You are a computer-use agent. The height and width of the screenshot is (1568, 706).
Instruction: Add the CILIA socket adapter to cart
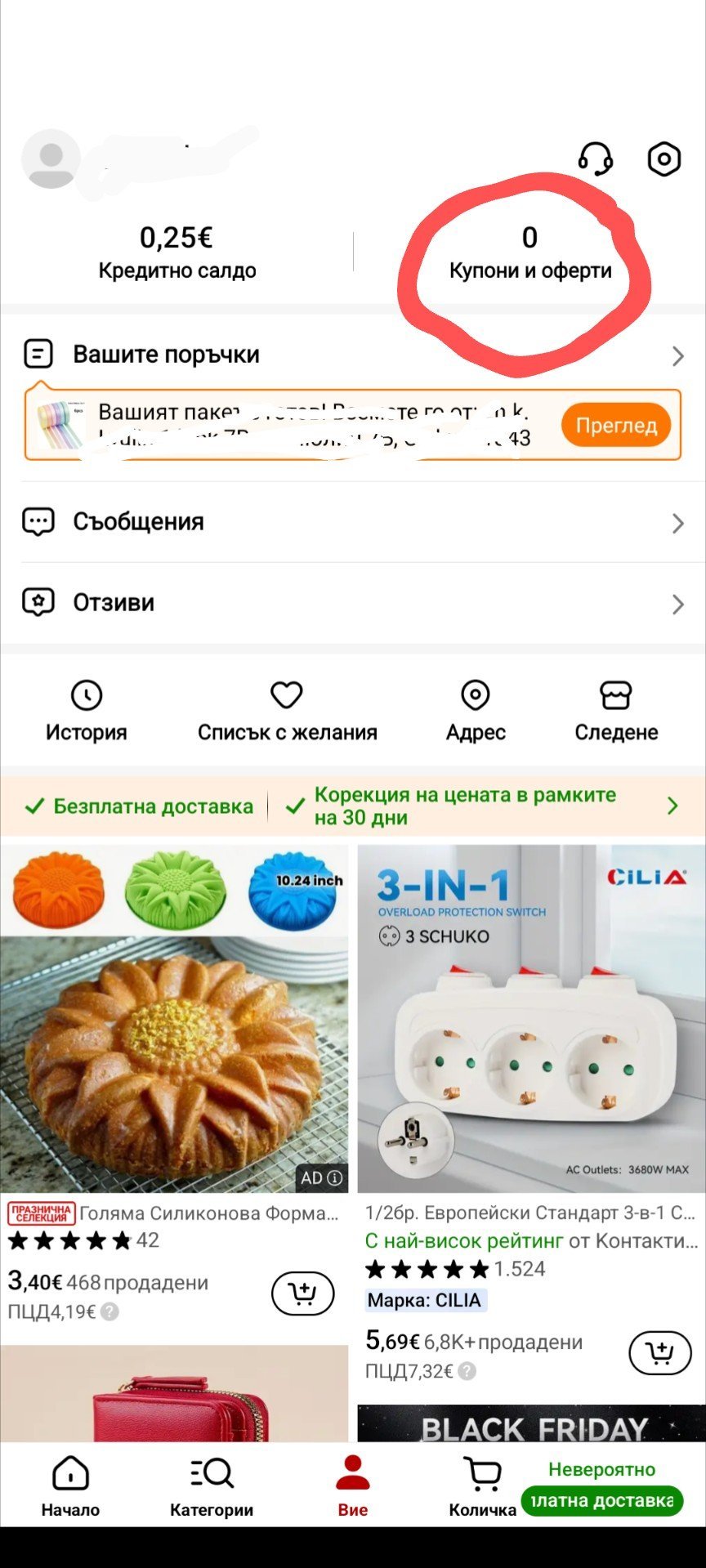click(x=659, y=1354)
